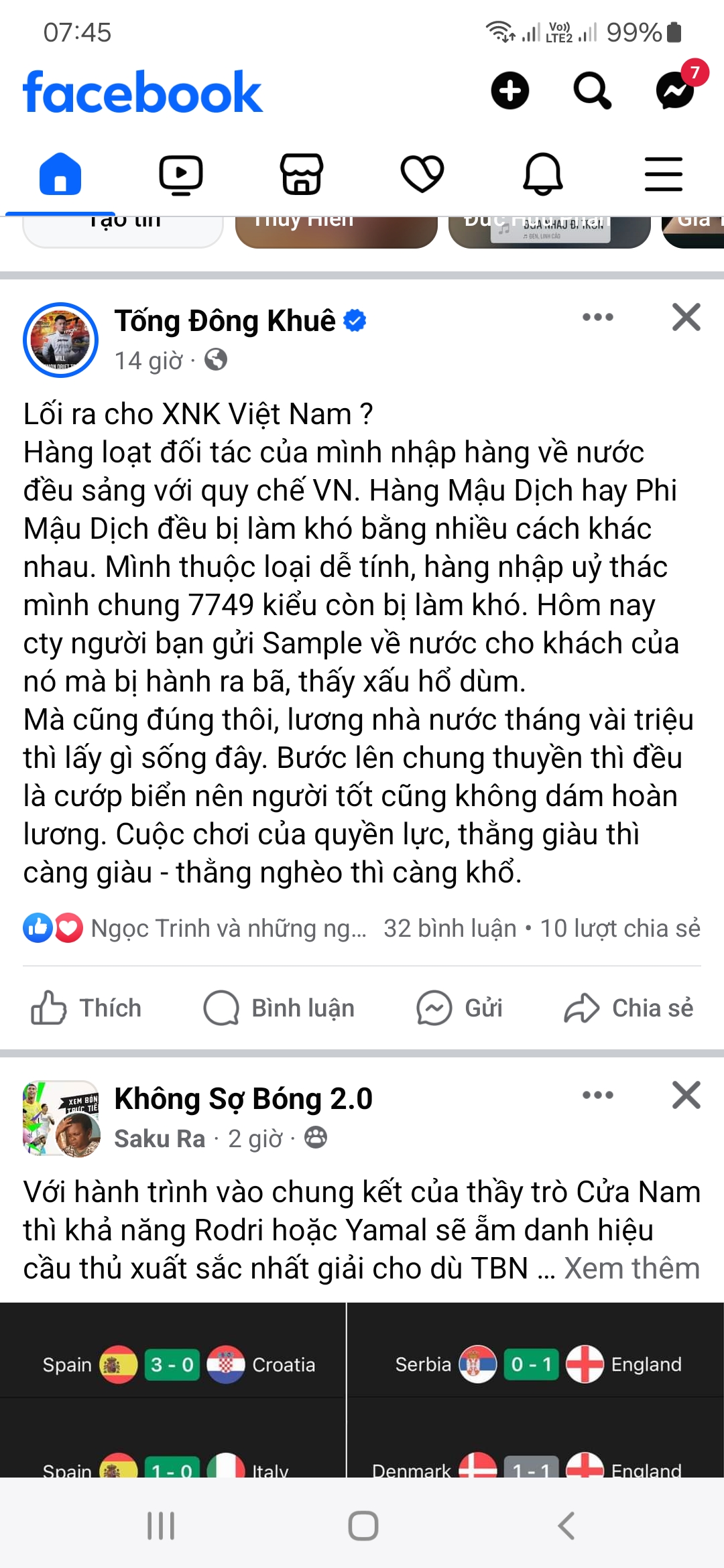
Task: Open Facebook search
Action: coord(592,90)
